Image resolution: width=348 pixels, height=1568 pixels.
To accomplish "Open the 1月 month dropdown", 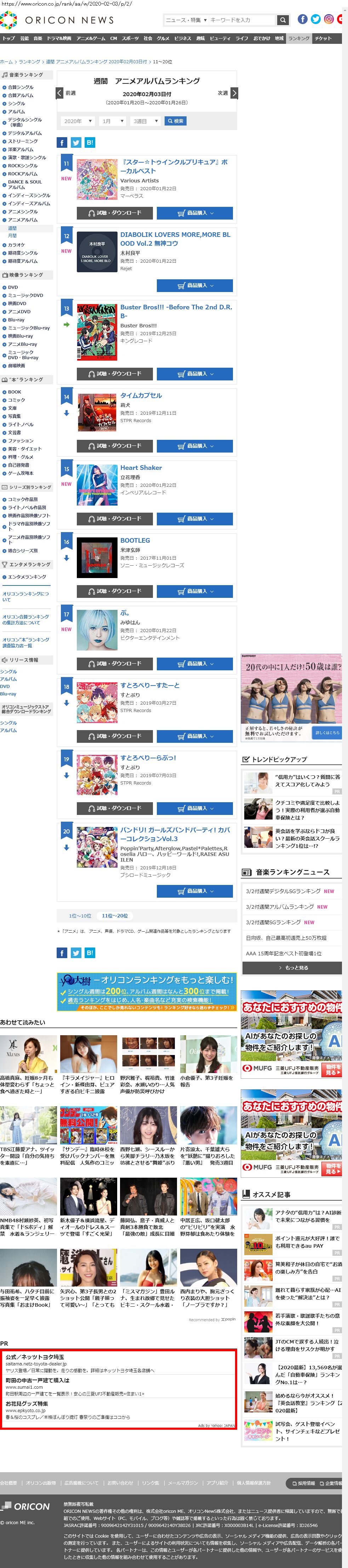I will pyautogui.click(x=112, y=121).
